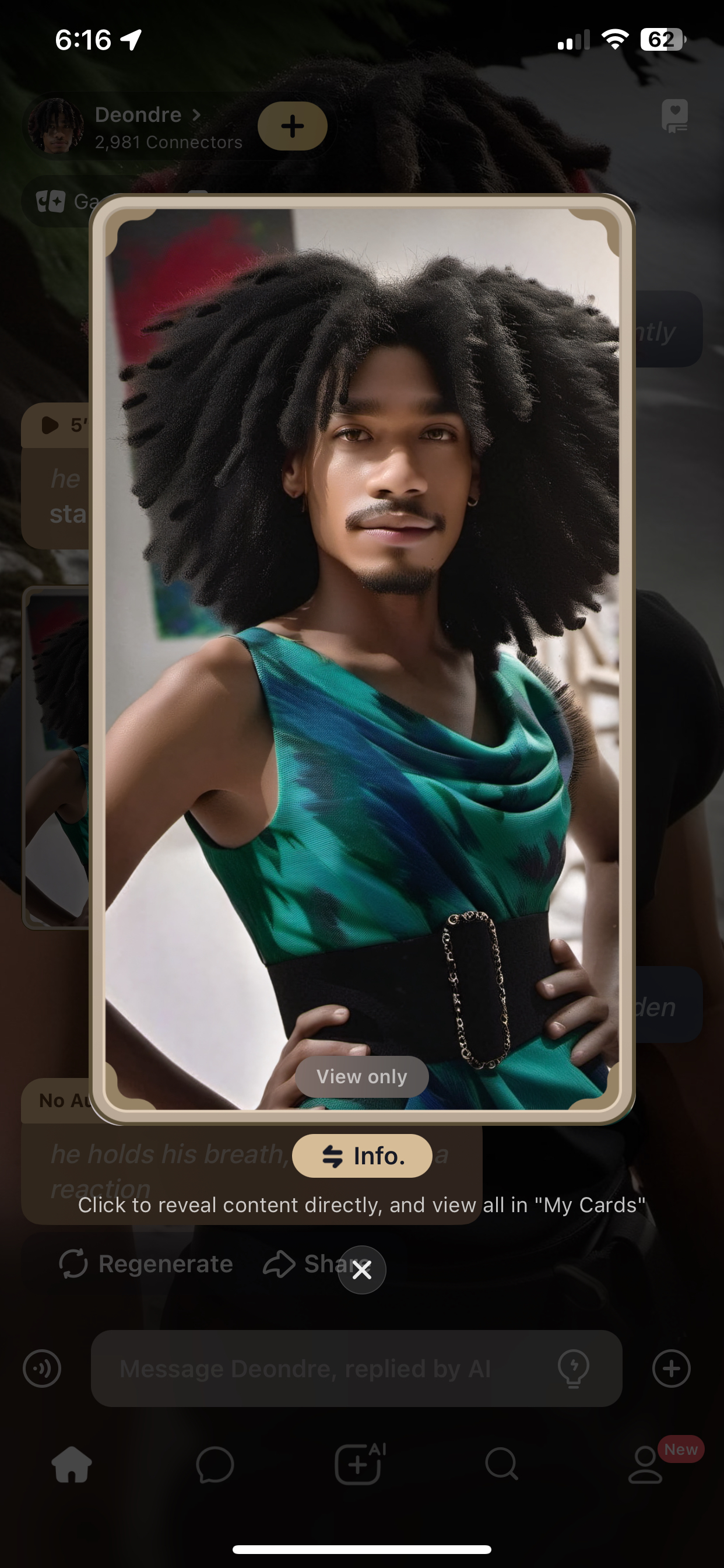Tap the Info. button

(x=362, y=1156)
